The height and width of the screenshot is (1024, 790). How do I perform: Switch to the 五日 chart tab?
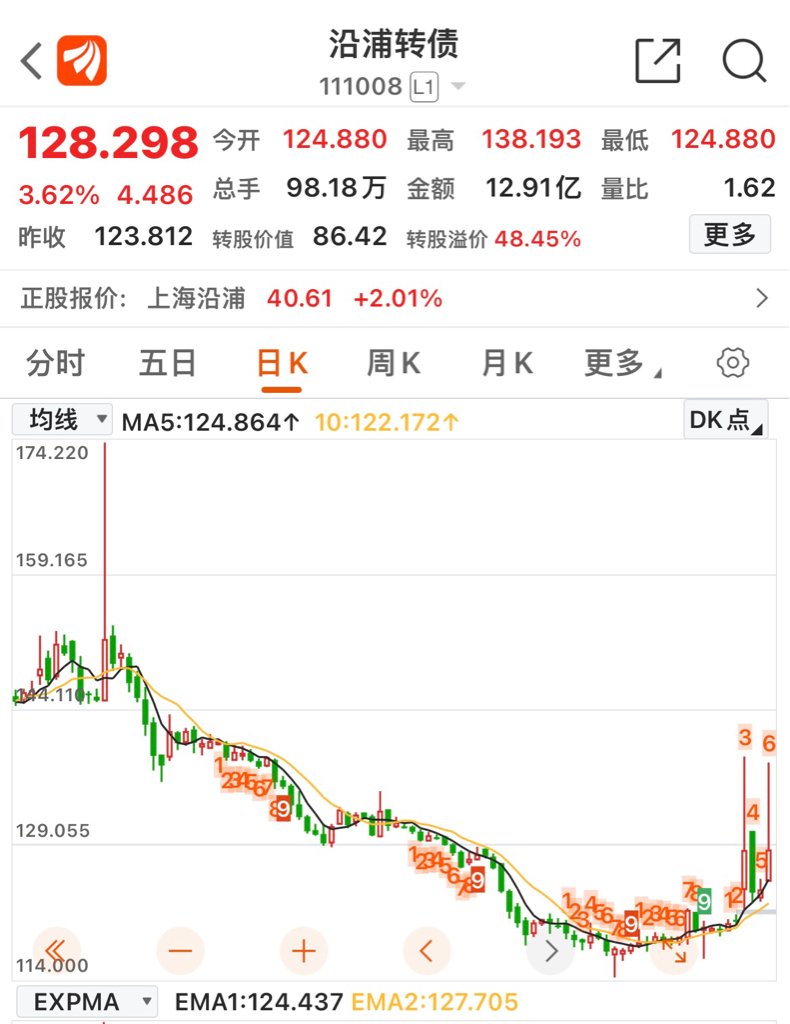click(168, 363)
